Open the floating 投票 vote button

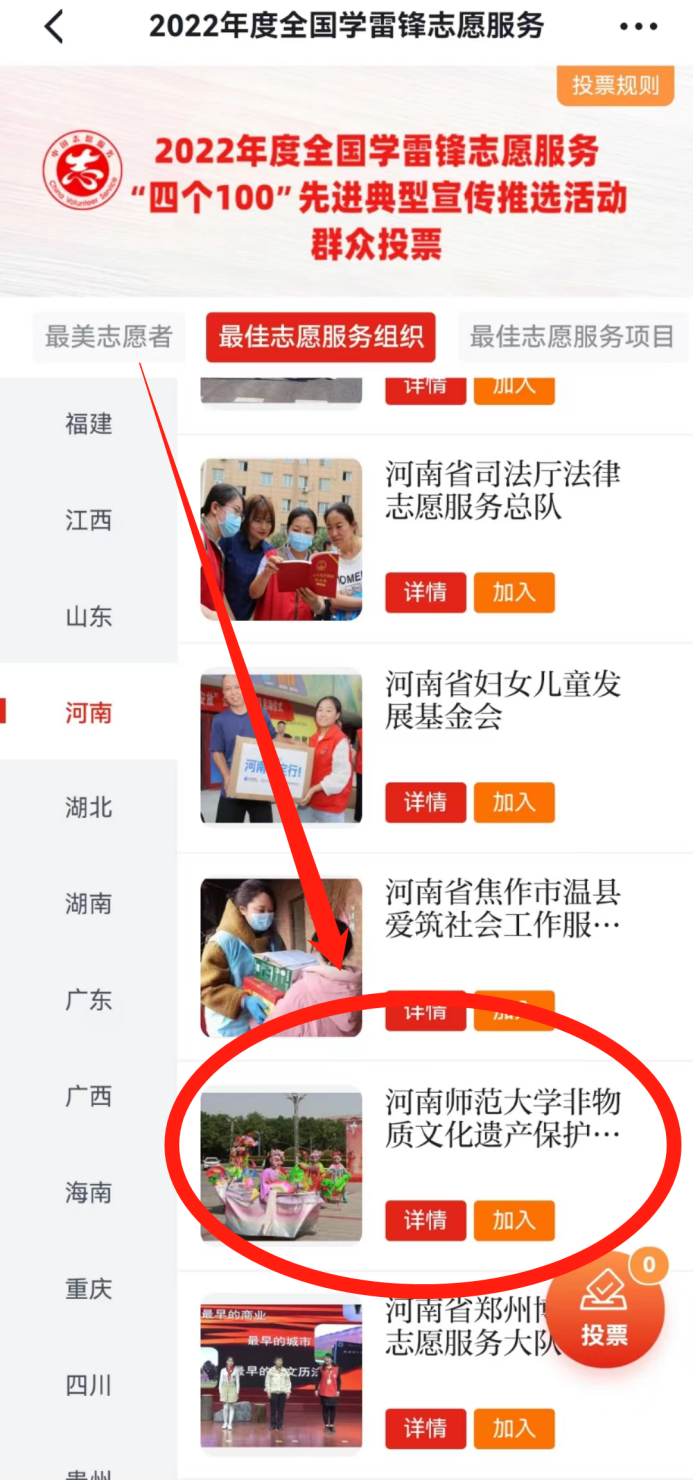point(604,1310)
